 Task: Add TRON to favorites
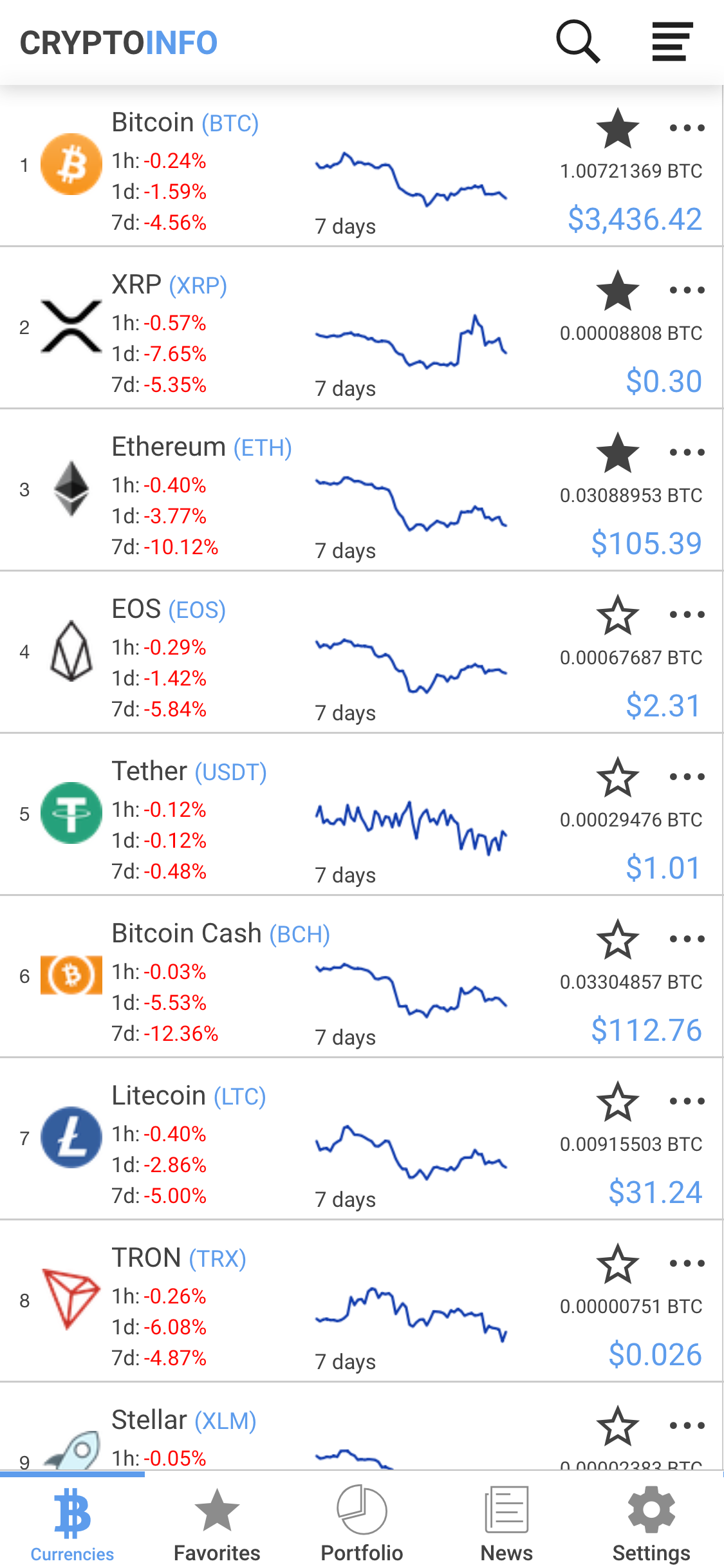tap(618, 1264)
